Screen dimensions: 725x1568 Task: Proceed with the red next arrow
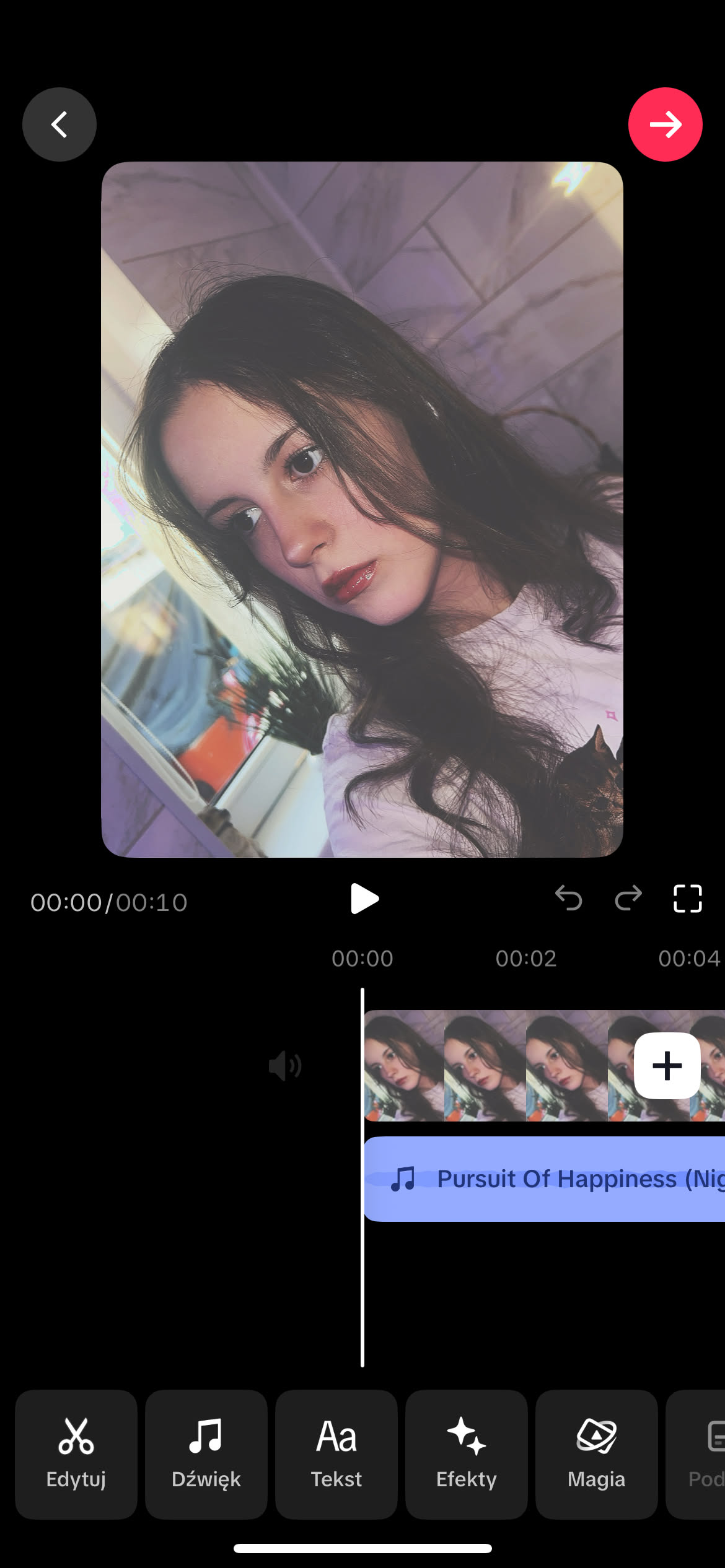click(665, 124)
